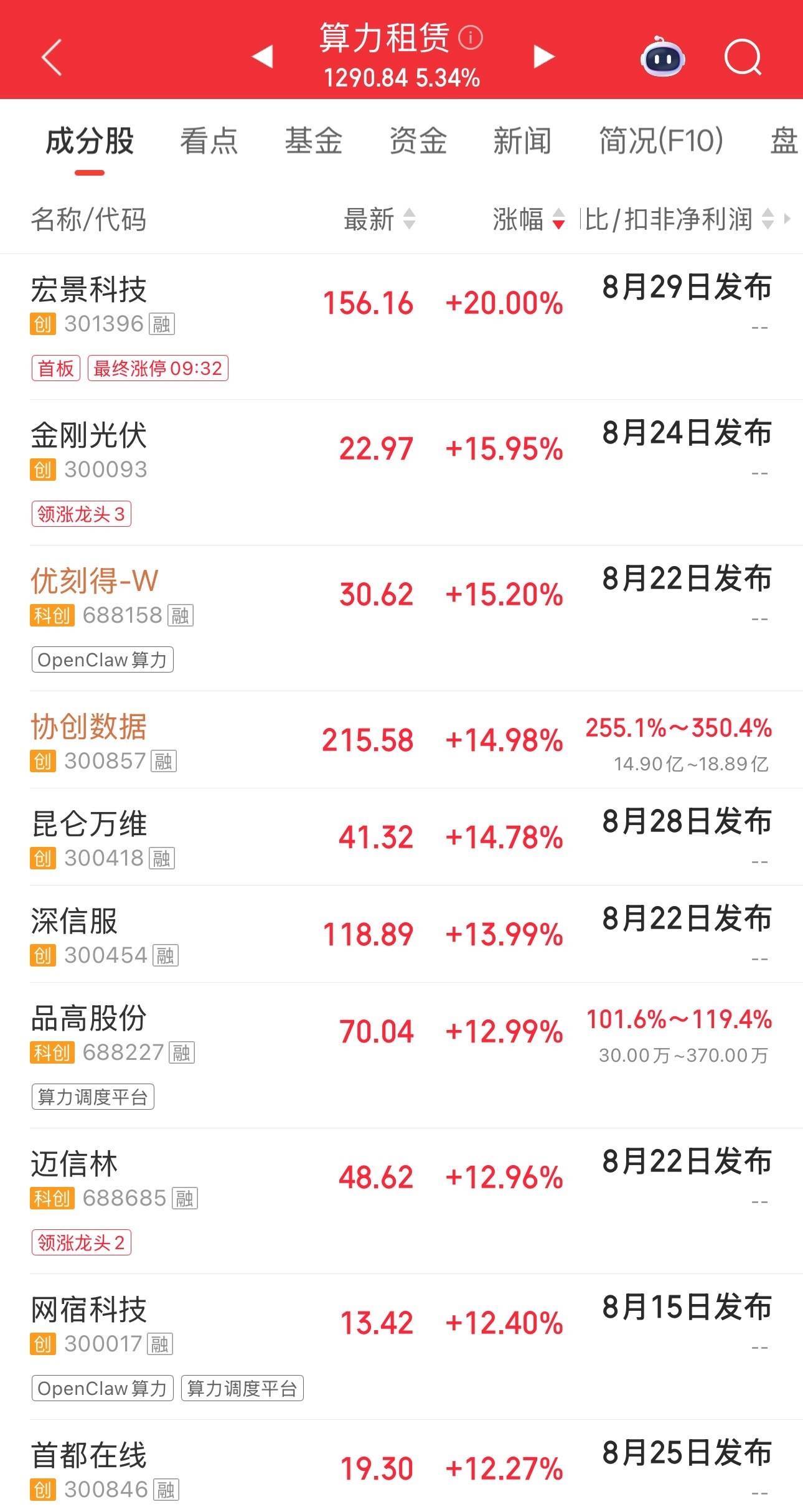Switch to the 基金 tab
The height and width of the screenshot is (1512, 803).
pyautogui.click(x=314, y=141)
